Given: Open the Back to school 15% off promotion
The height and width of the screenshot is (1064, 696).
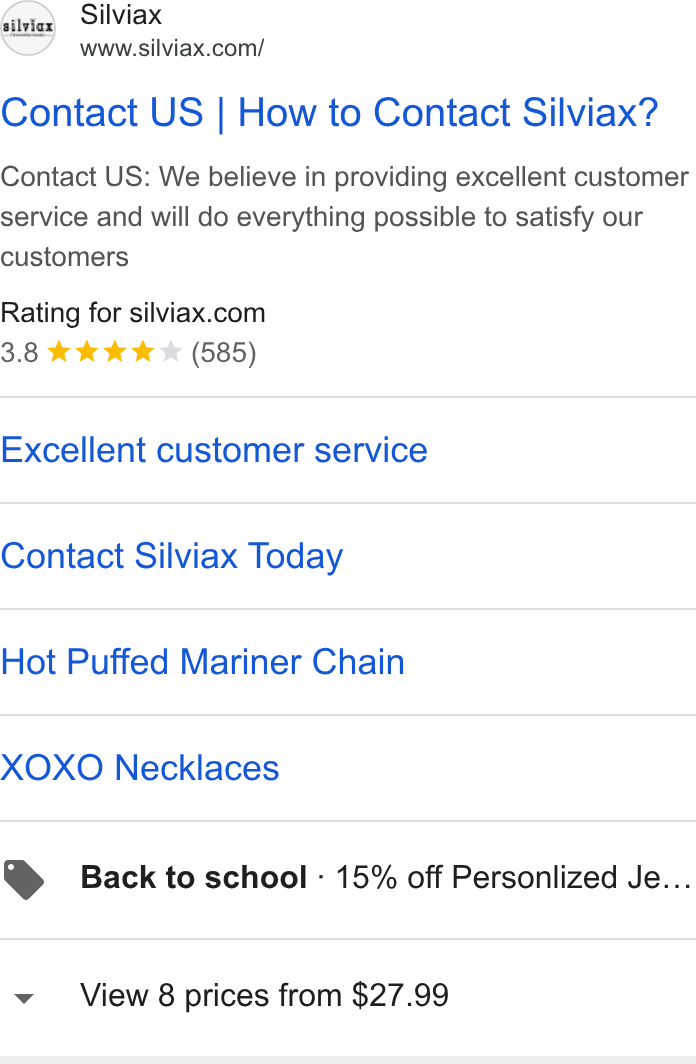Looking at the screenshot, I should click(348, 878).
